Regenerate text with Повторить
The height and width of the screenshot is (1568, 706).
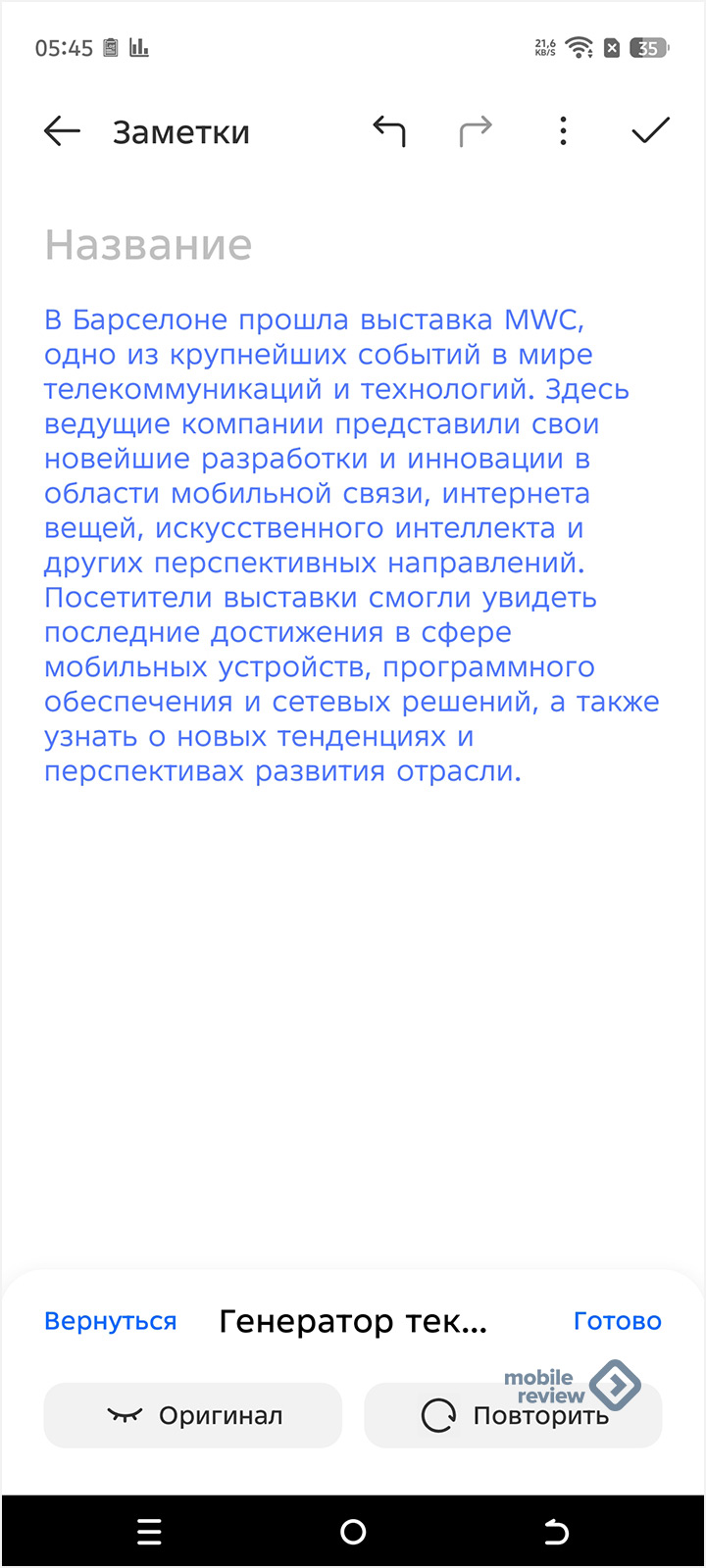point(513,1415)
